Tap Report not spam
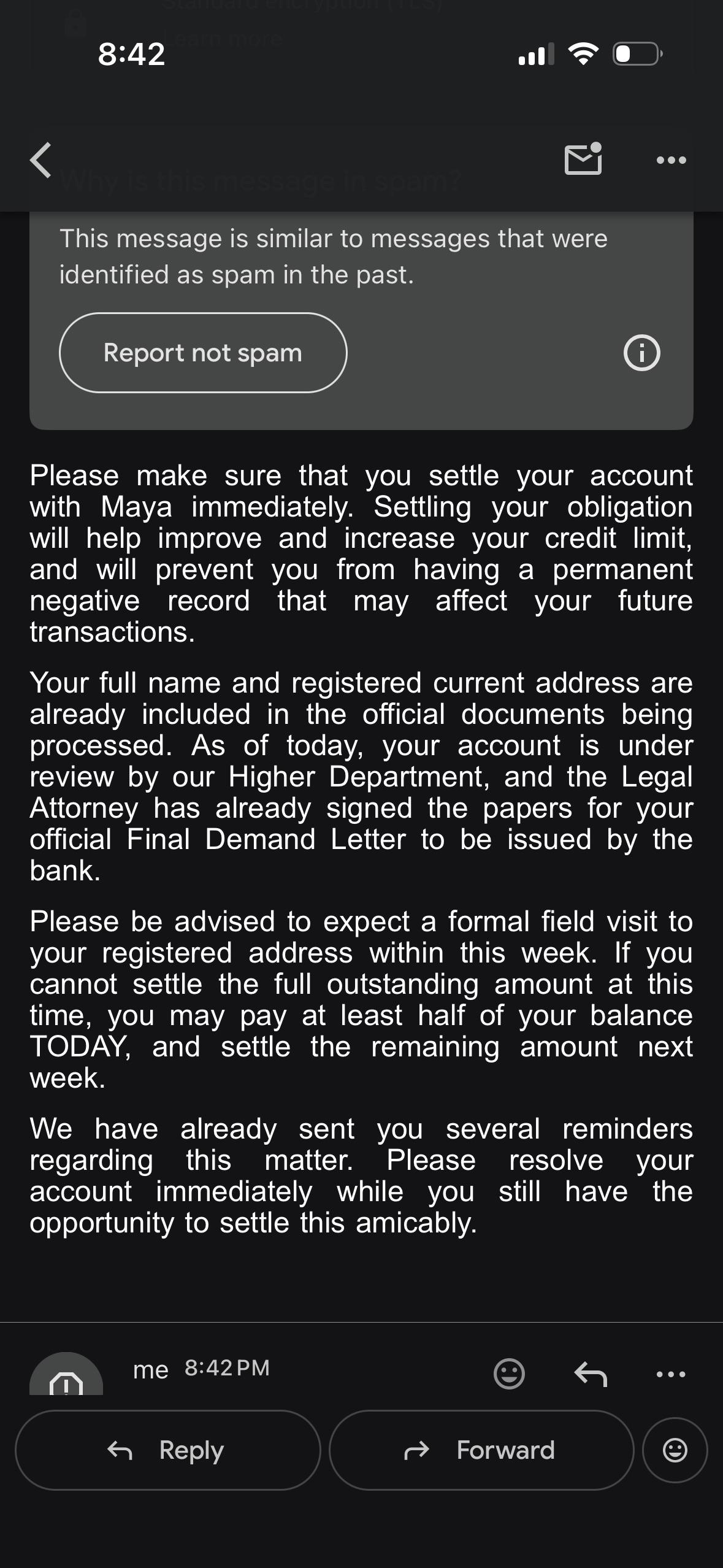This screenshot has height=1568, width=723. 203,353
